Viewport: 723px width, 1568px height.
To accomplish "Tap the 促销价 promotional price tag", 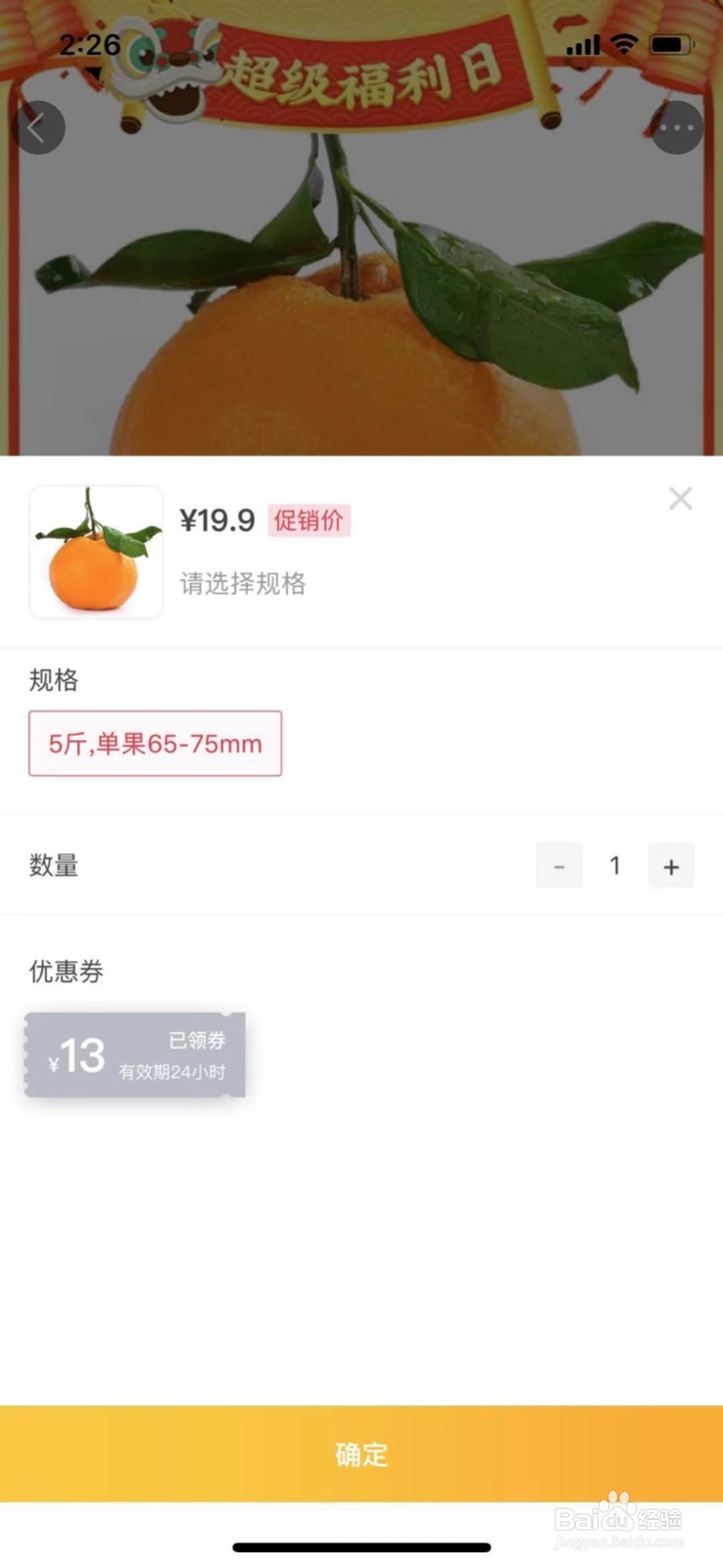I will pos(309,520).
